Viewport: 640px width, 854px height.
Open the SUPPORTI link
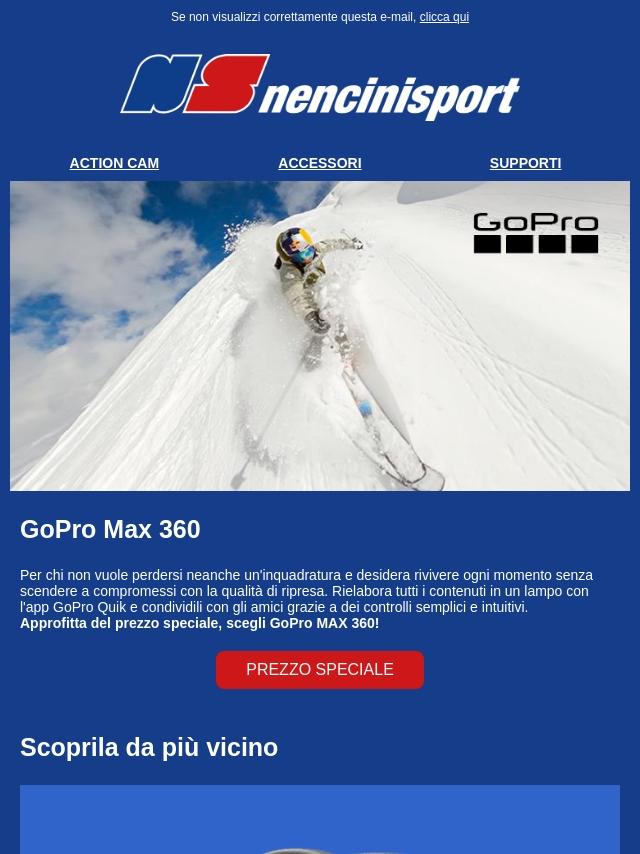(525, 163)
